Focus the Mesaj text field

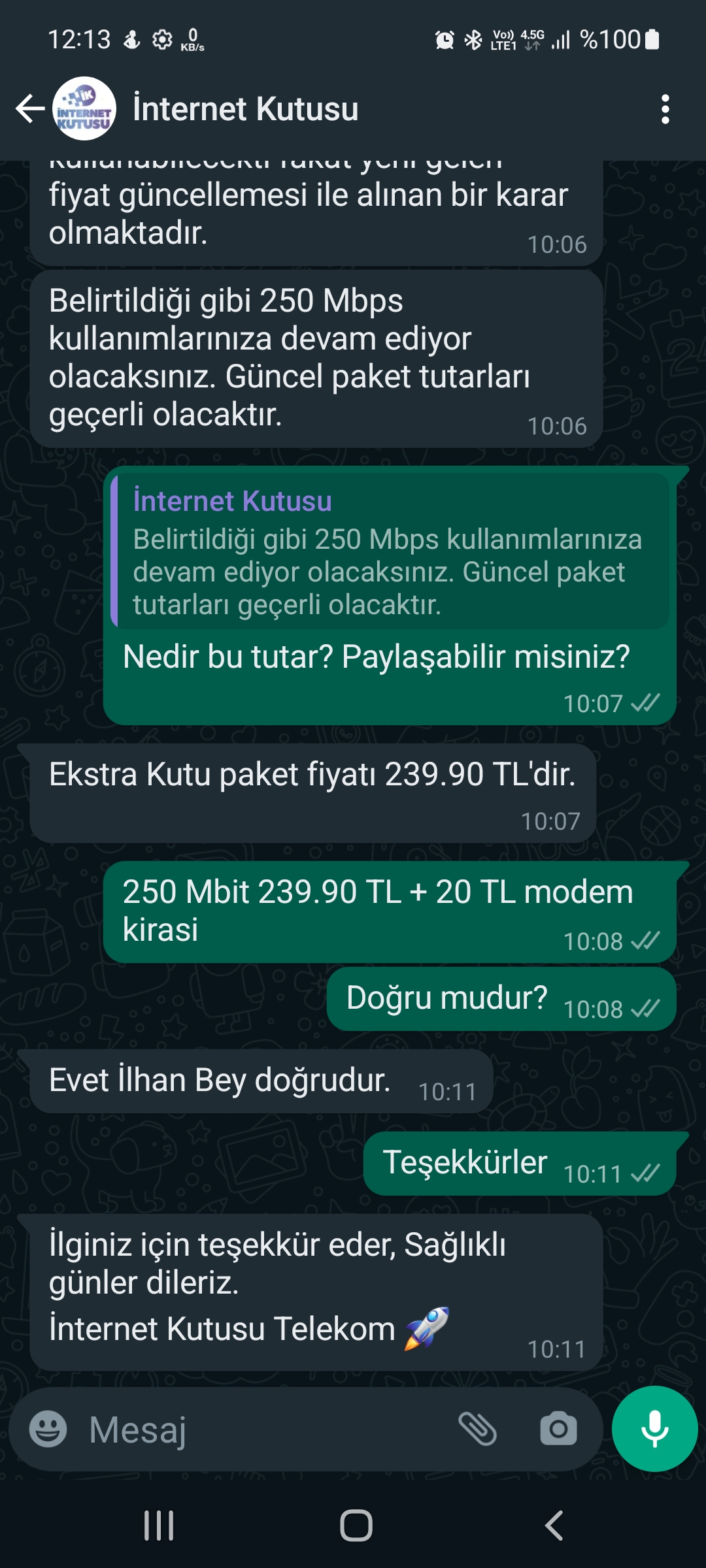(x=261, y=1429)
